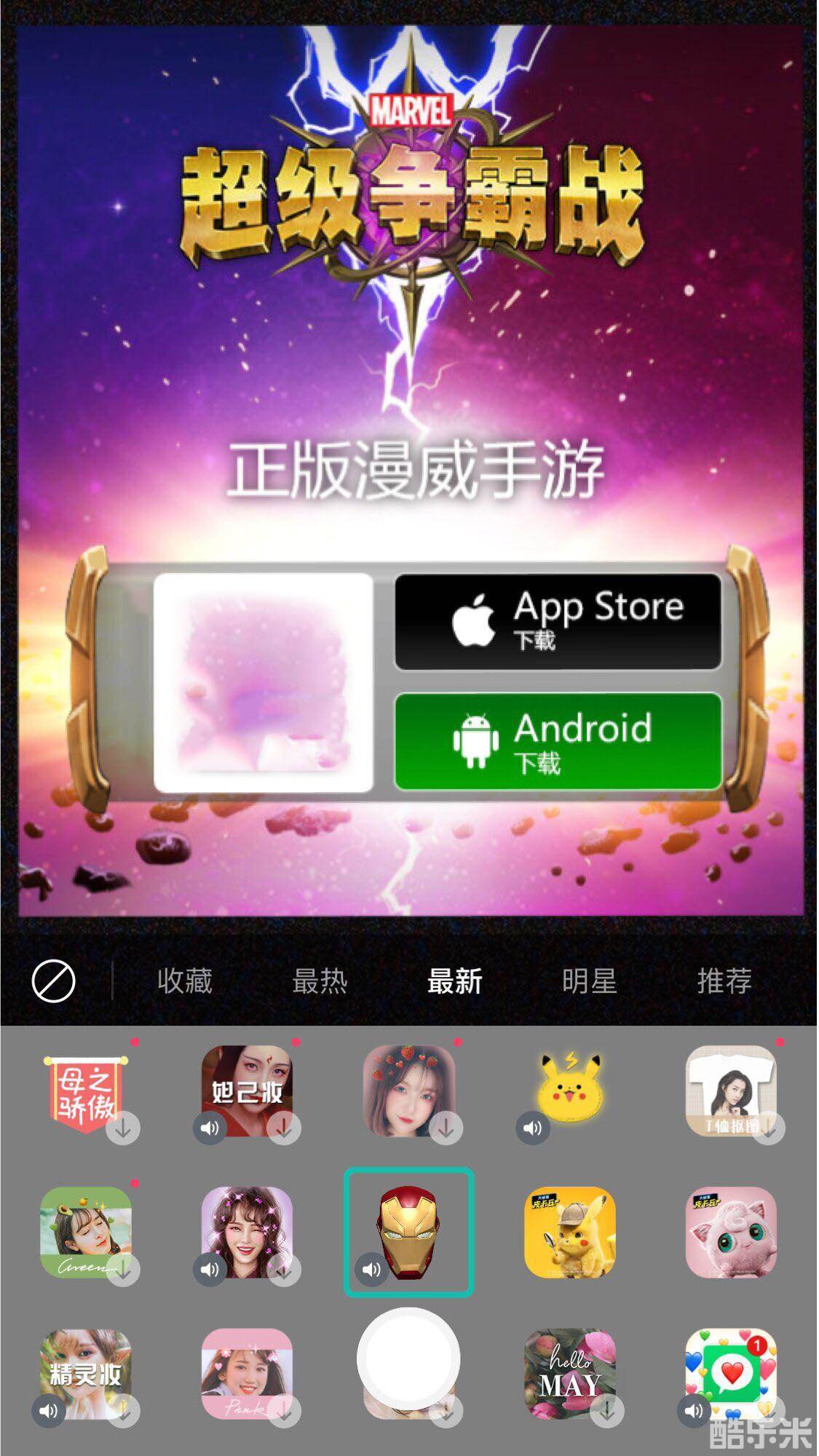Select the Green avocado girl sticker
The image size is (819, 1456).
[x=85, y=1232]
